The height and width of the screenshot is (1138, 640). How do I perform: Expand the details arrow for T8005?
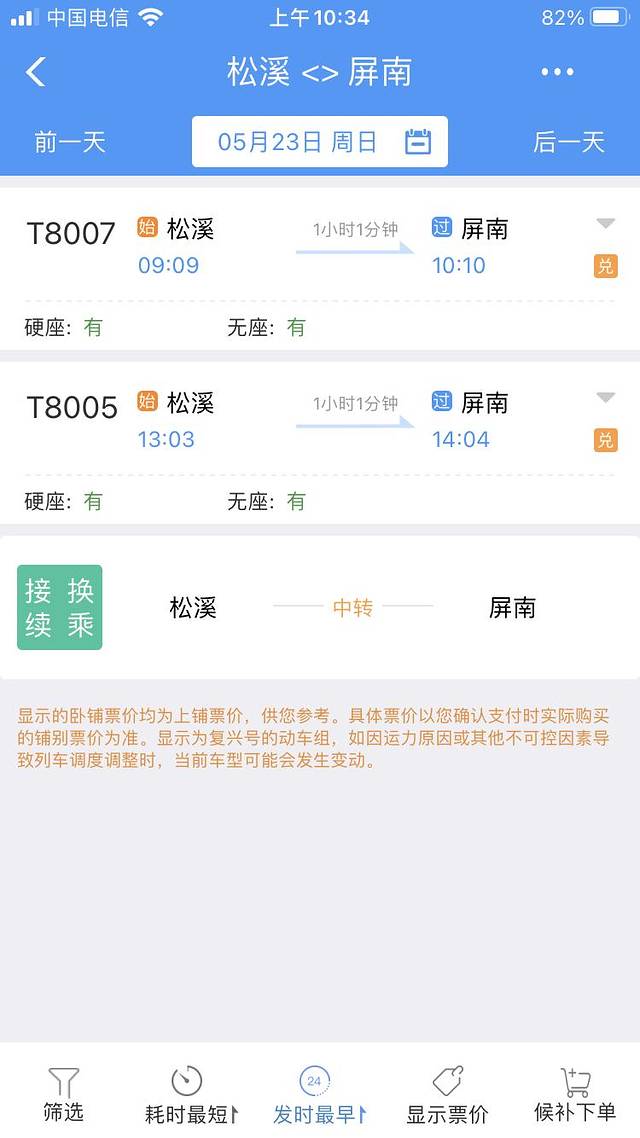(x=605, y=398)
